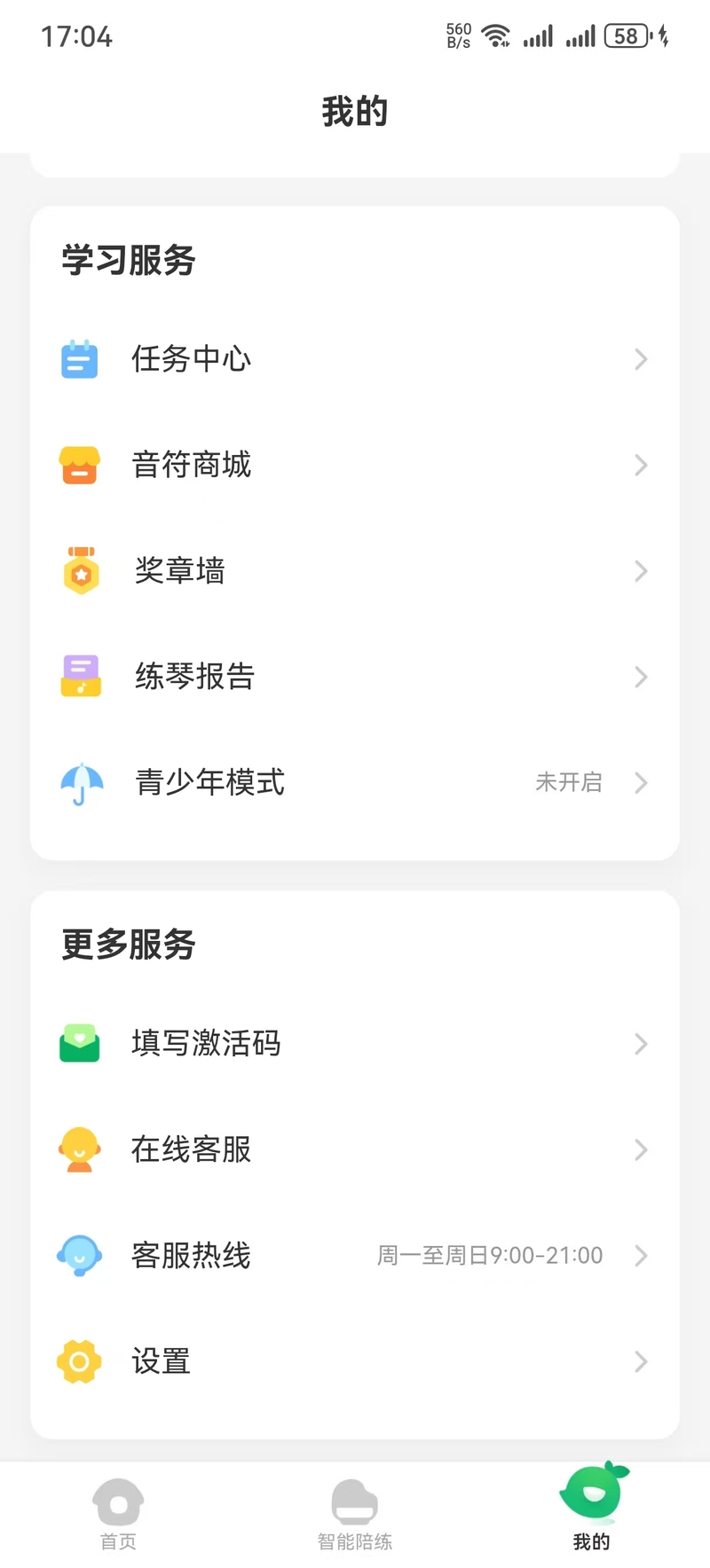This screenshot has width=710, height=1568.
Task: Open 练琴报告 practice report
Action: [355, 677]
